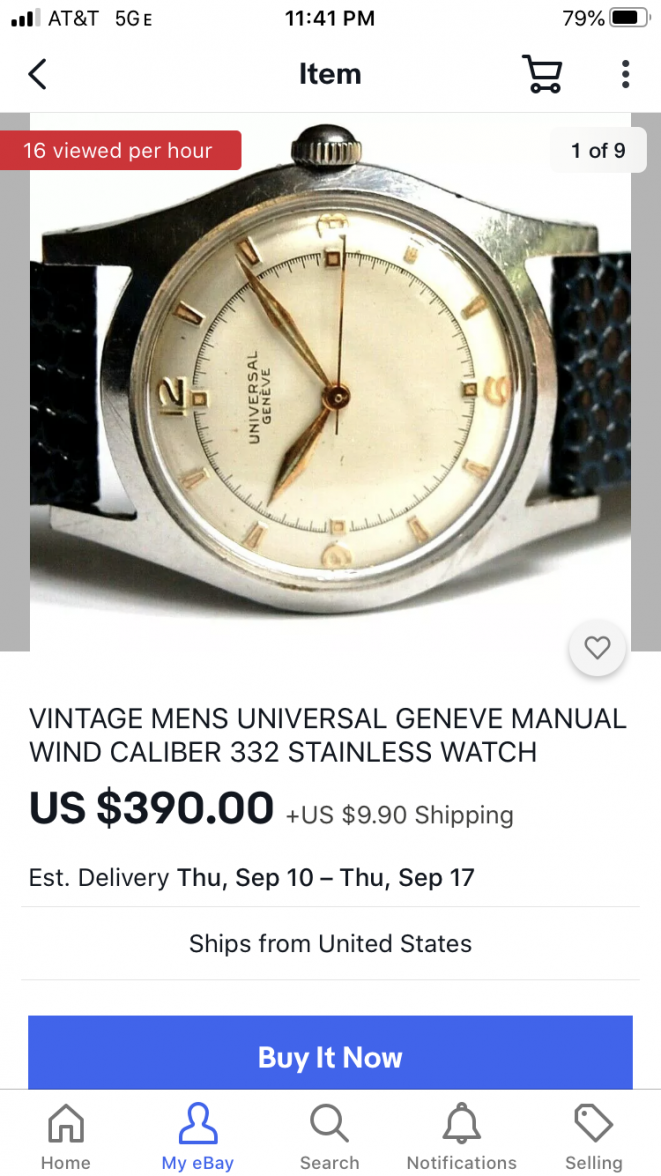
Task: Switch to the Selling tab
Action: [x=593, y=1138]
